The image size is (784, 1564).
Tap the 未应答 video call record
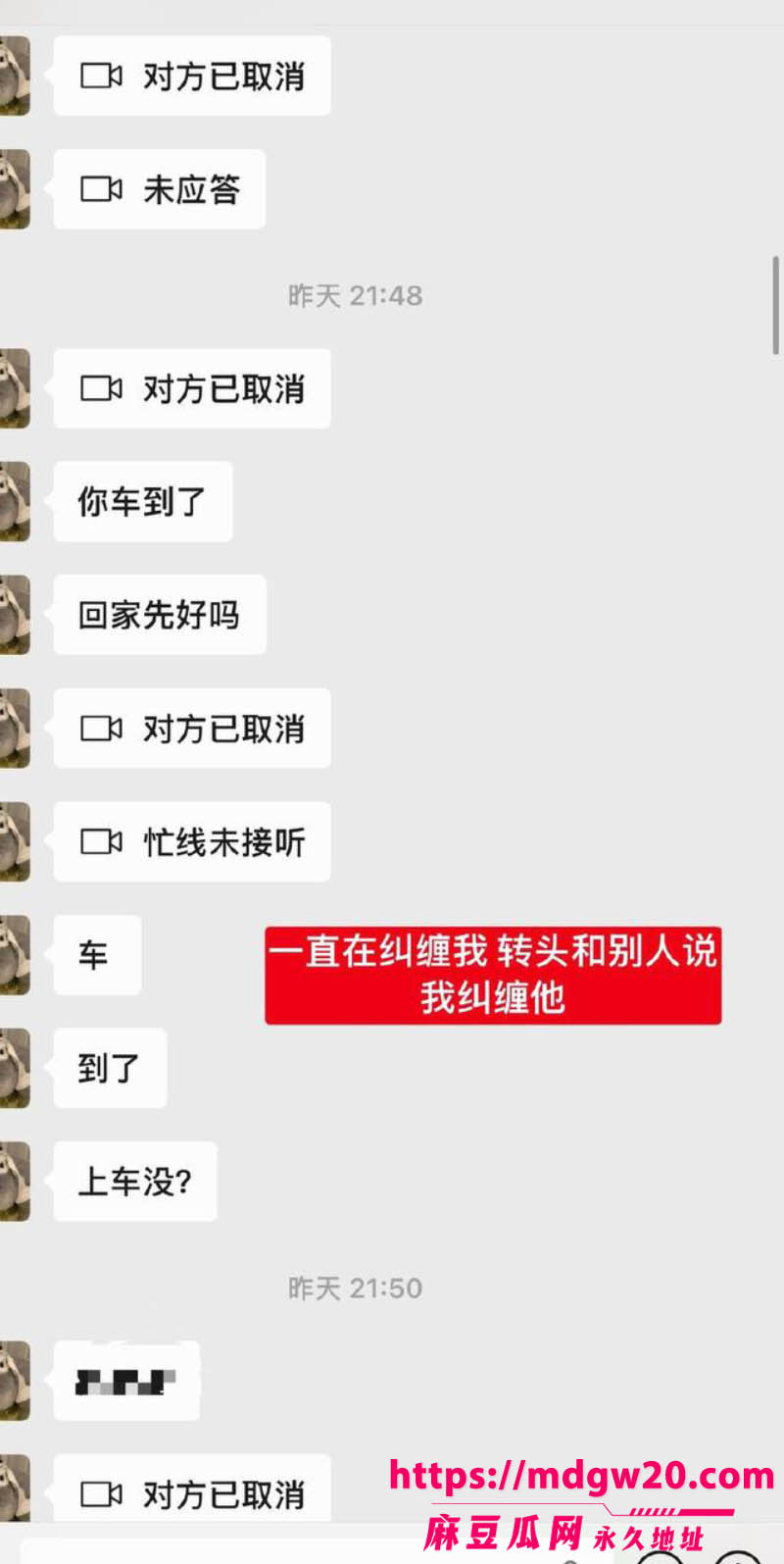coord(160,189)
